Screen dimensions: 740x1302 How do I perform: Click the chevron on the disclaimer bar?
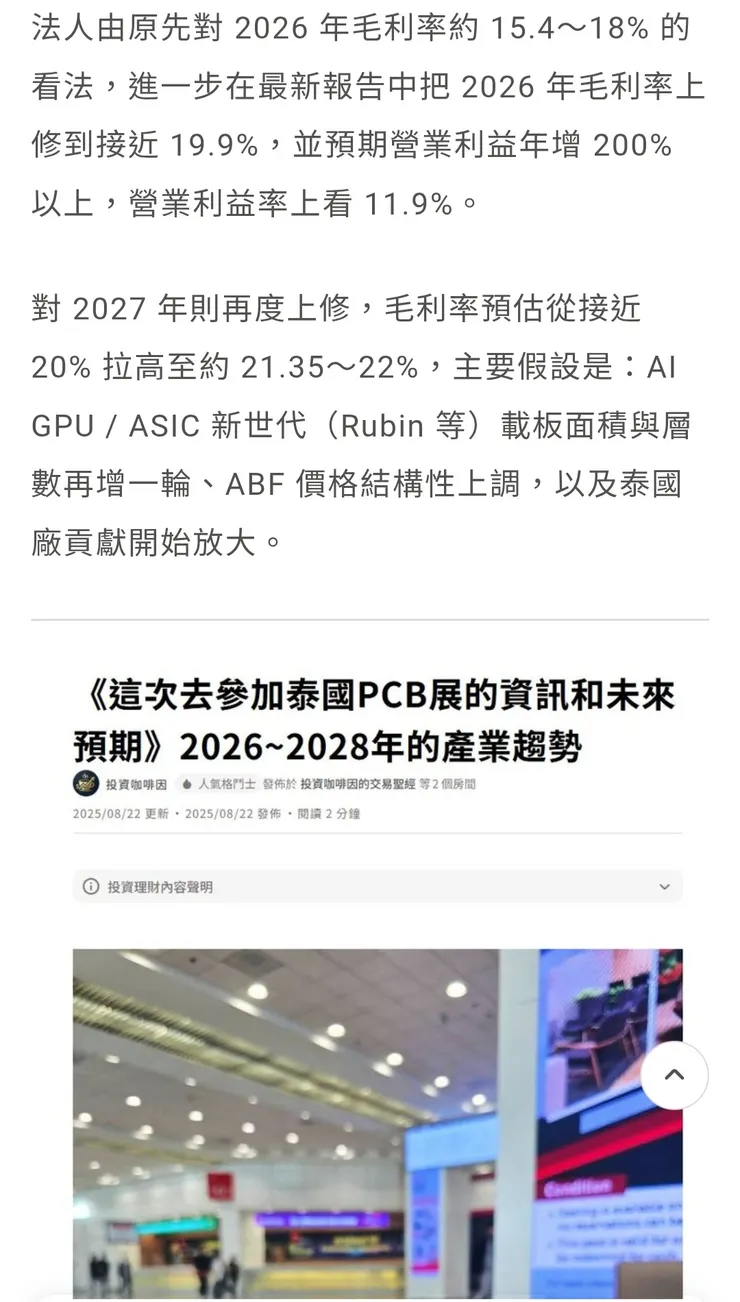tap(666, 886)
